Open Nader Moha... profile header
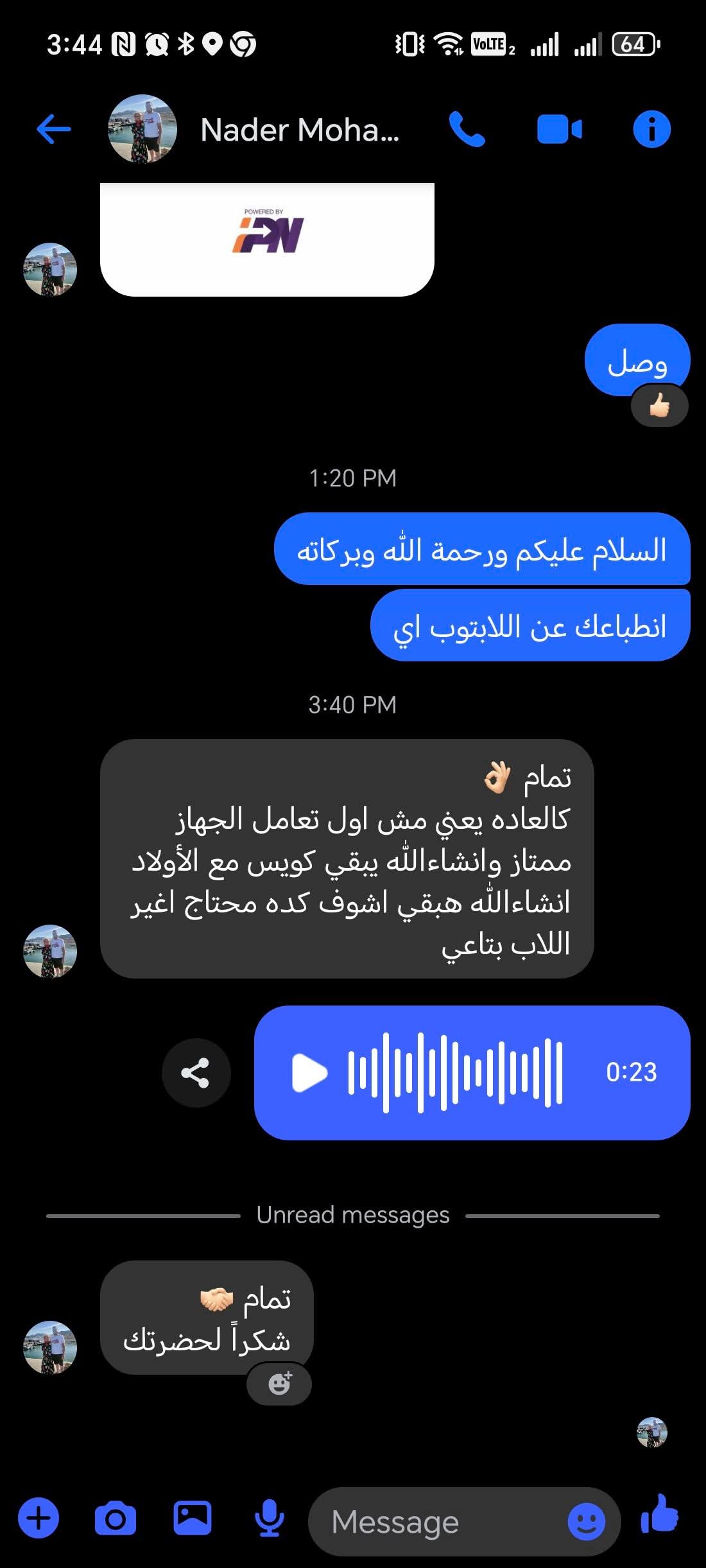Screen dimensions: 706x1568 299,130
